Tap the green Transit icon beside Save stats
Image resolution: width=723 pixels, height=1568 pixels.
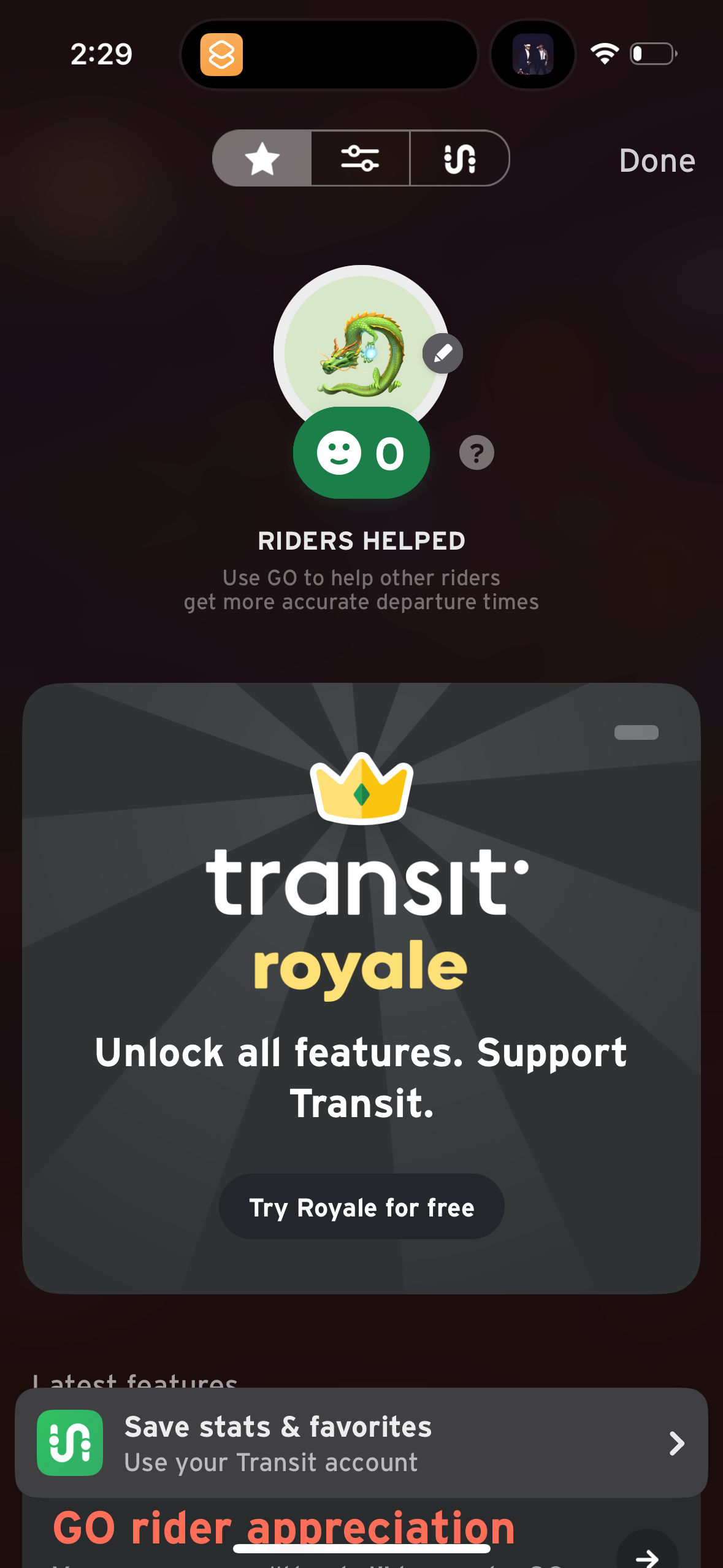69,1443
